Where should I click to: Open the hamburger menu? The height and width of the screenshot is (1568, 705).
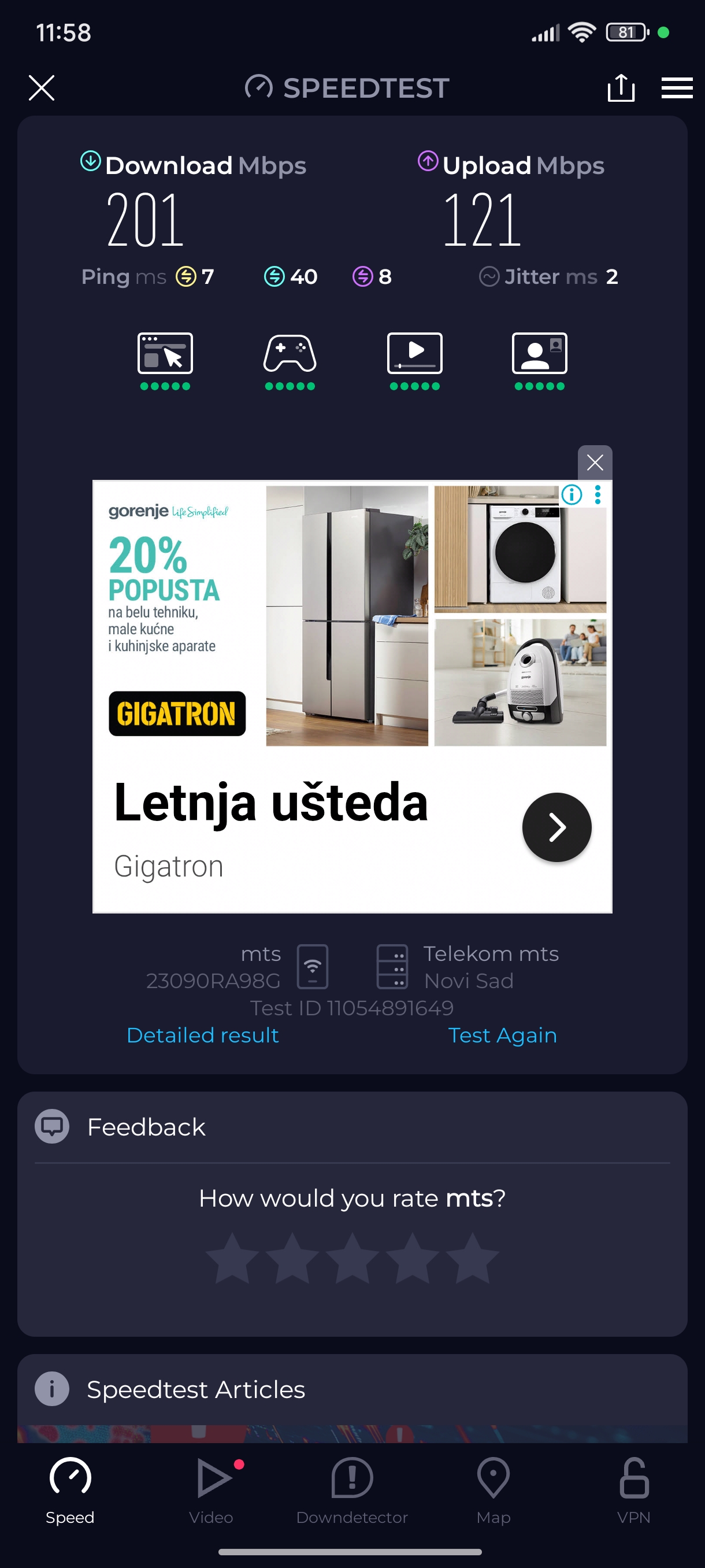click(677, 88)
